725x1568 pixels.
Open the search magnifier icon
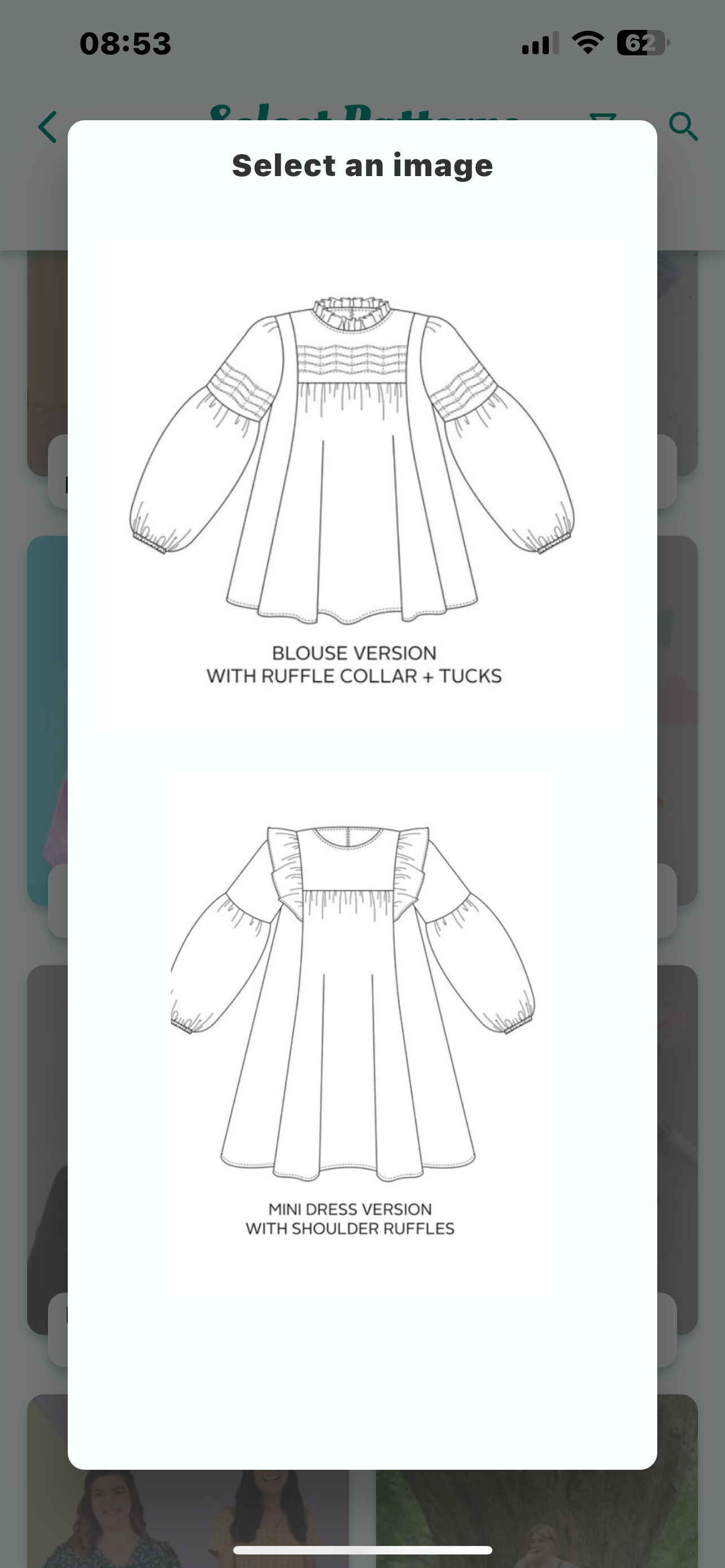[683, 126]
